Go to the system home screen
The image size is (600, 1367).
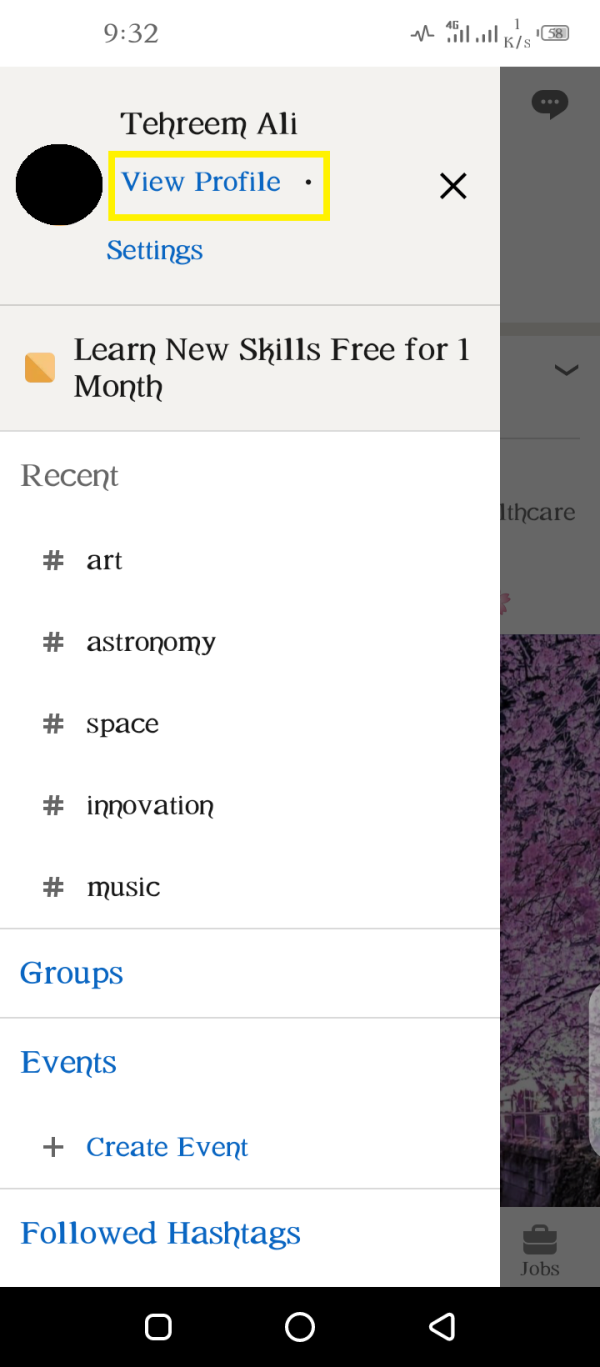pyautogui.click(x=300, y=1327)
